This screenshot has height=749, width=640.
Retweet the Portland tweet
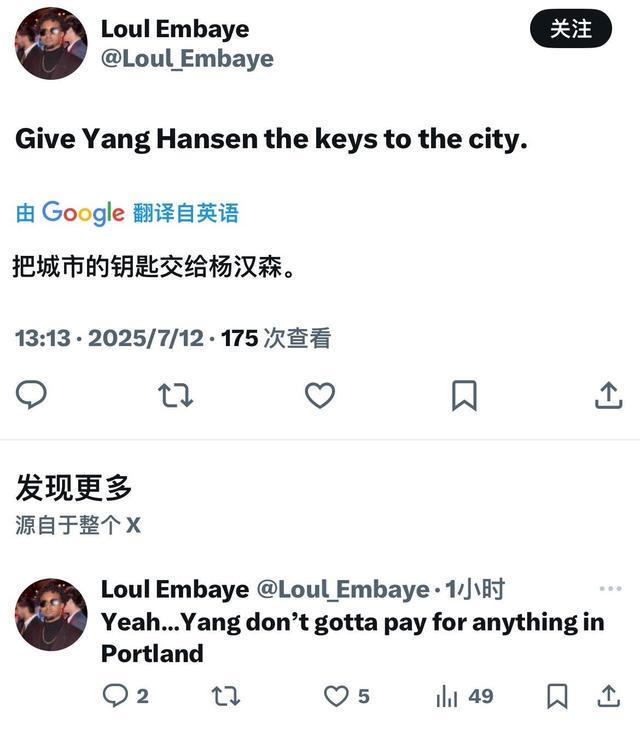pyautogui.click(x=226, y=696)
